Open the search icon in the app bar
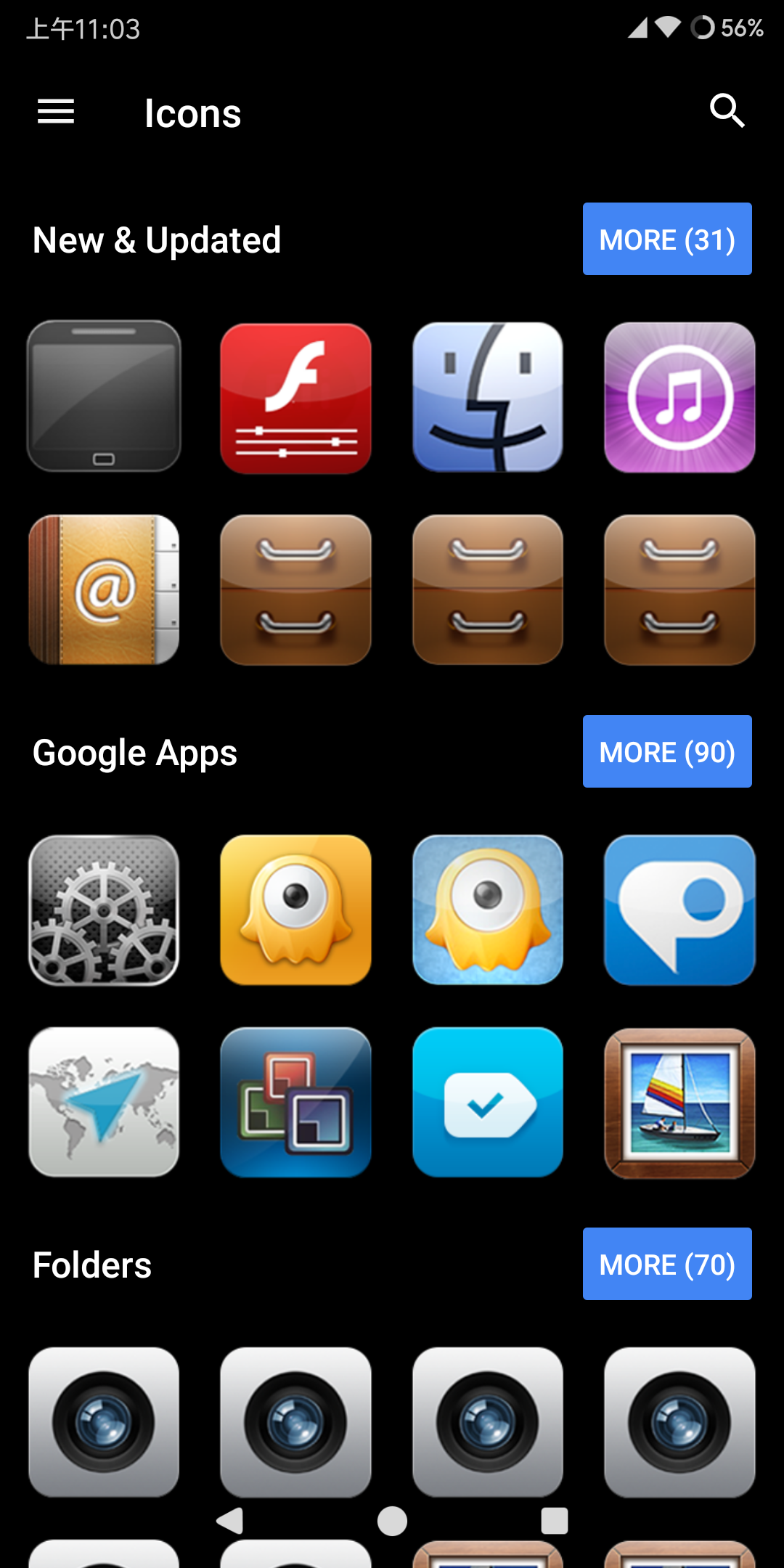Viewport: 784px width, 1568px height. (727, 111)
